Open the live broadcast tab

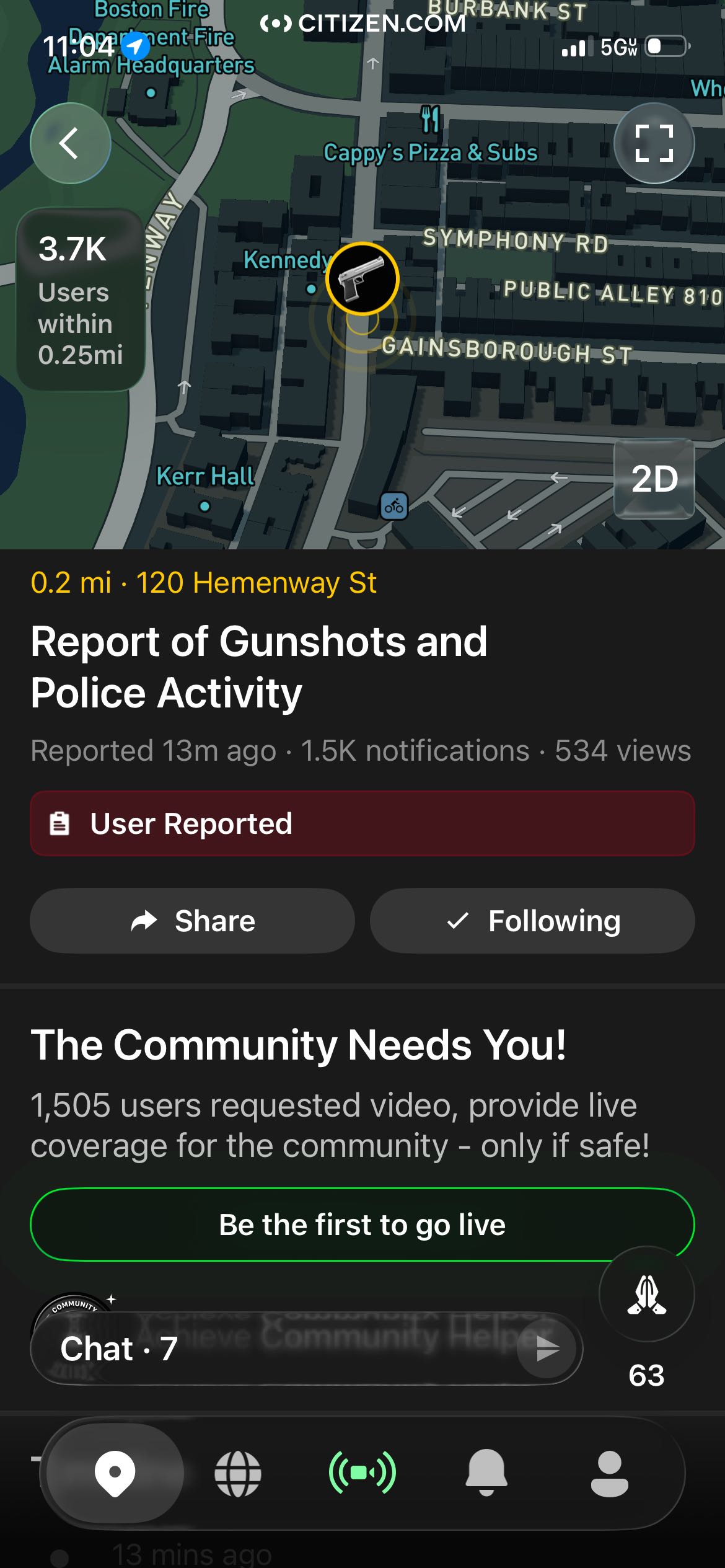[x=362, y=1473]
